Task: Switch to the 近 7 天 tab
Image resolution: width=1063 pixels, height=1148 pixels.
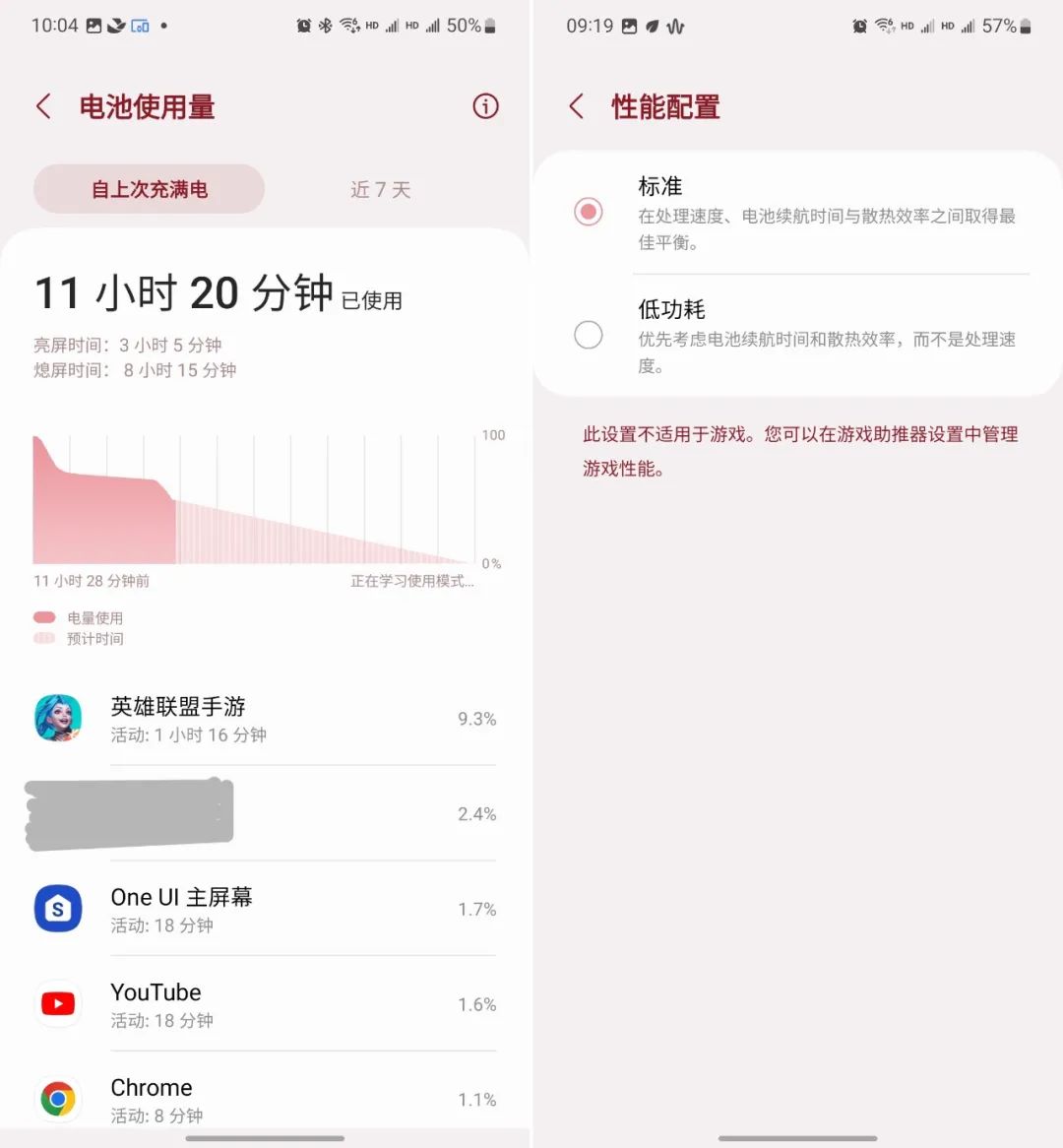Action: (380, 189)
